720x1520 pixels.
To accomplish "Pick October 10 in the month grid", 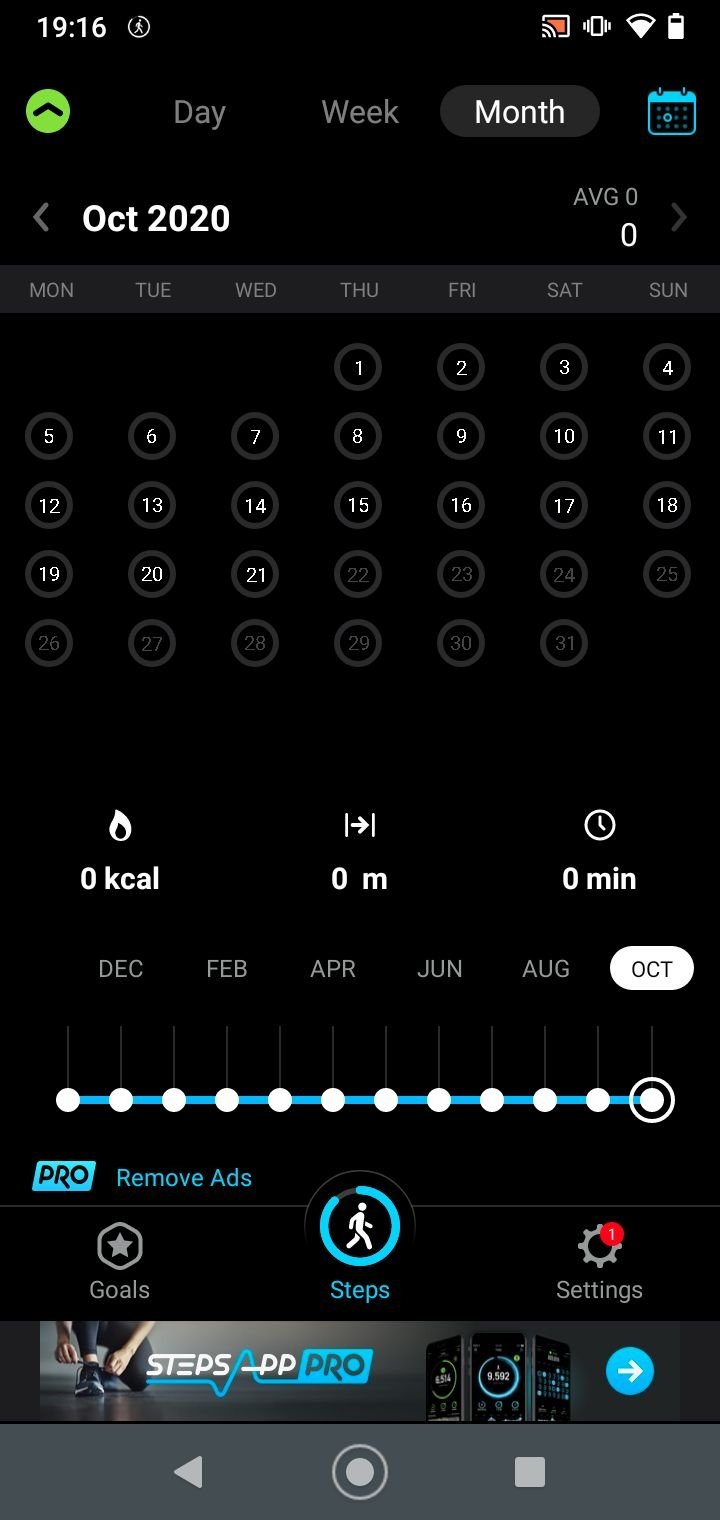I will point(564,436).
